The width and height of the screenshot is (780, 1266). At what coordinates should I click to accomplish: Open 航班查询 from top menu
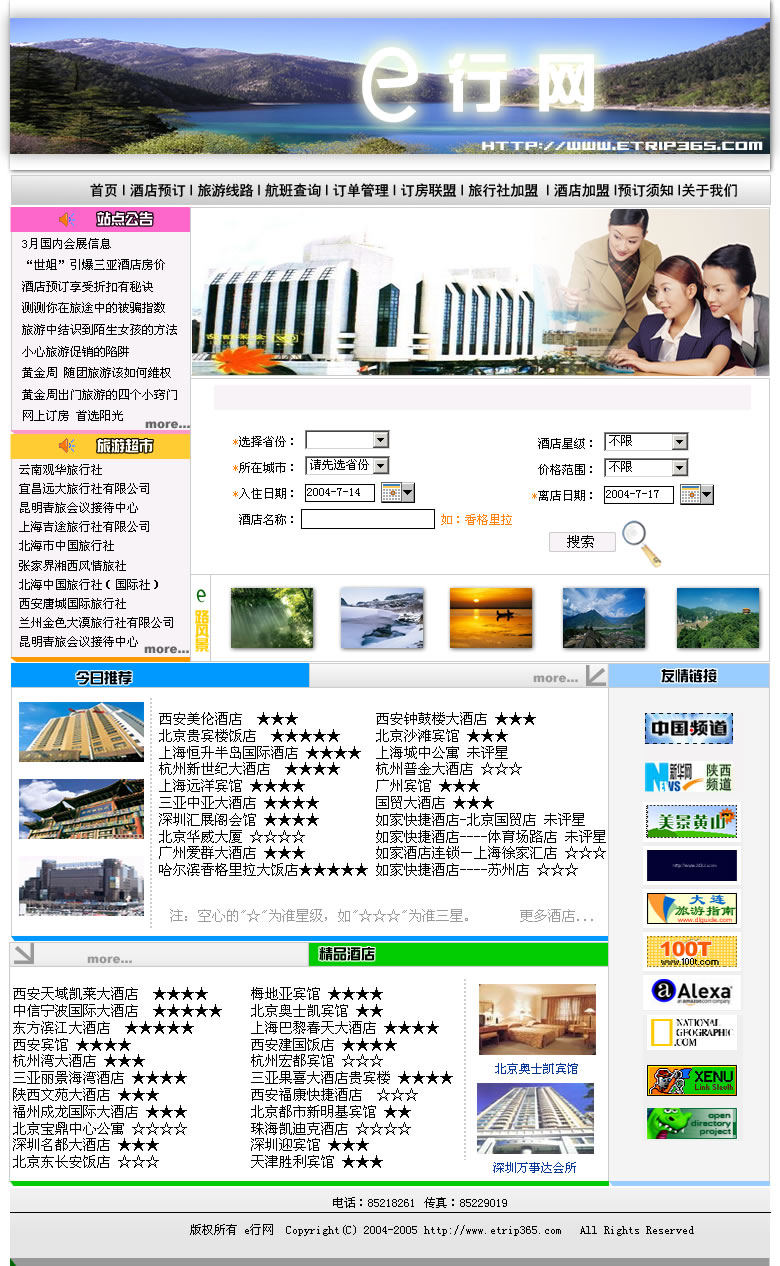click(293, 190)
